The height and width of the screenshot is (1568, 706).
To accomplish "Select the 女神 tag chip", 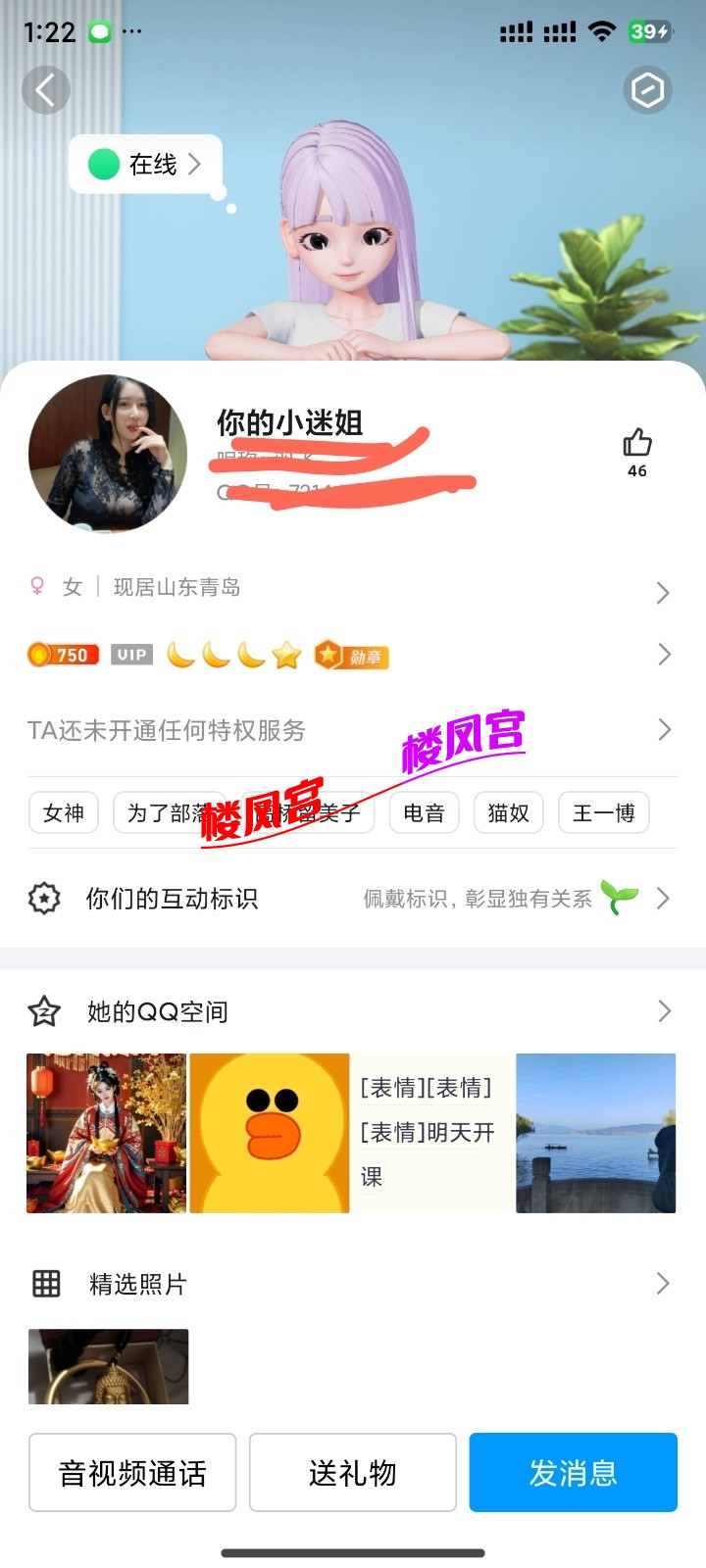I will click(x=64, y=812).
